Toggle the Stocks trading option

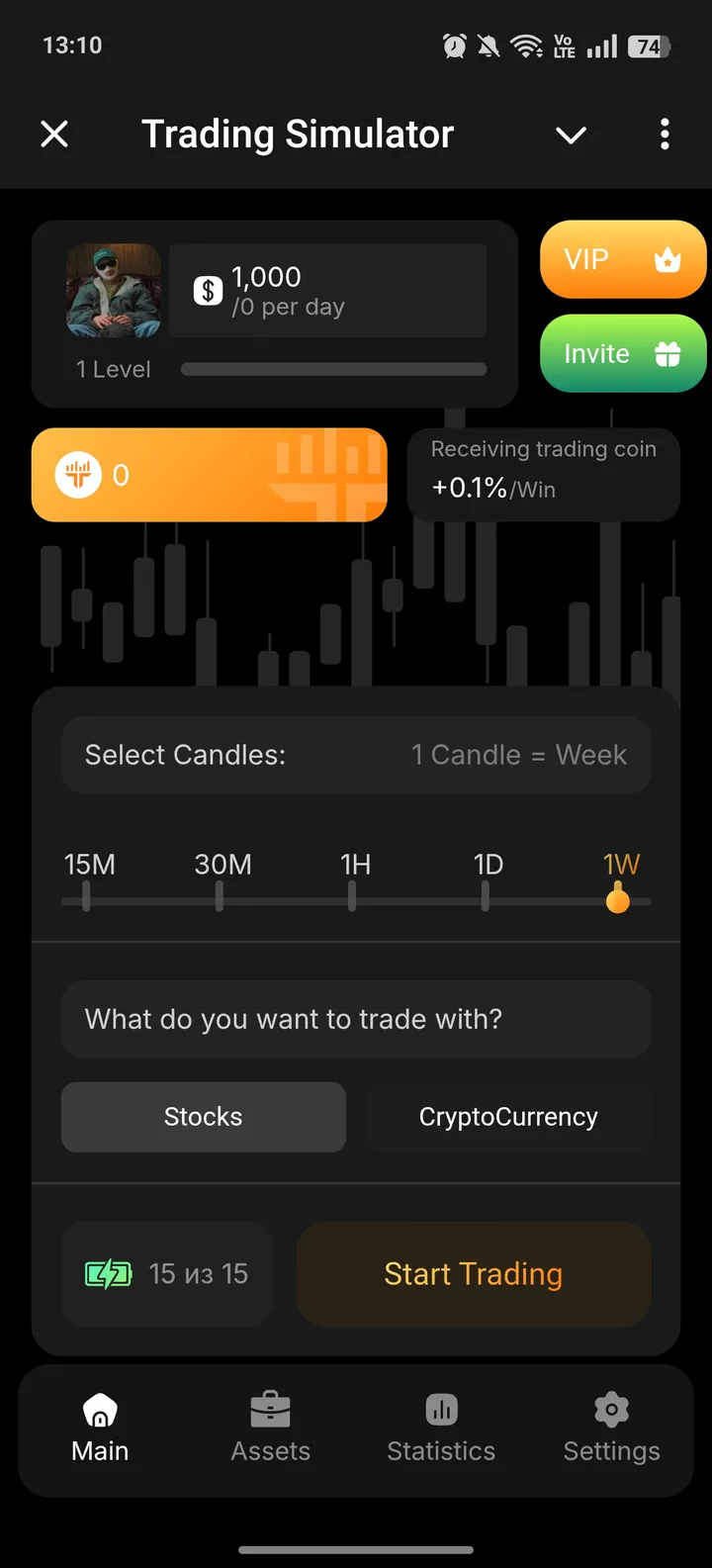(203, 1117)
